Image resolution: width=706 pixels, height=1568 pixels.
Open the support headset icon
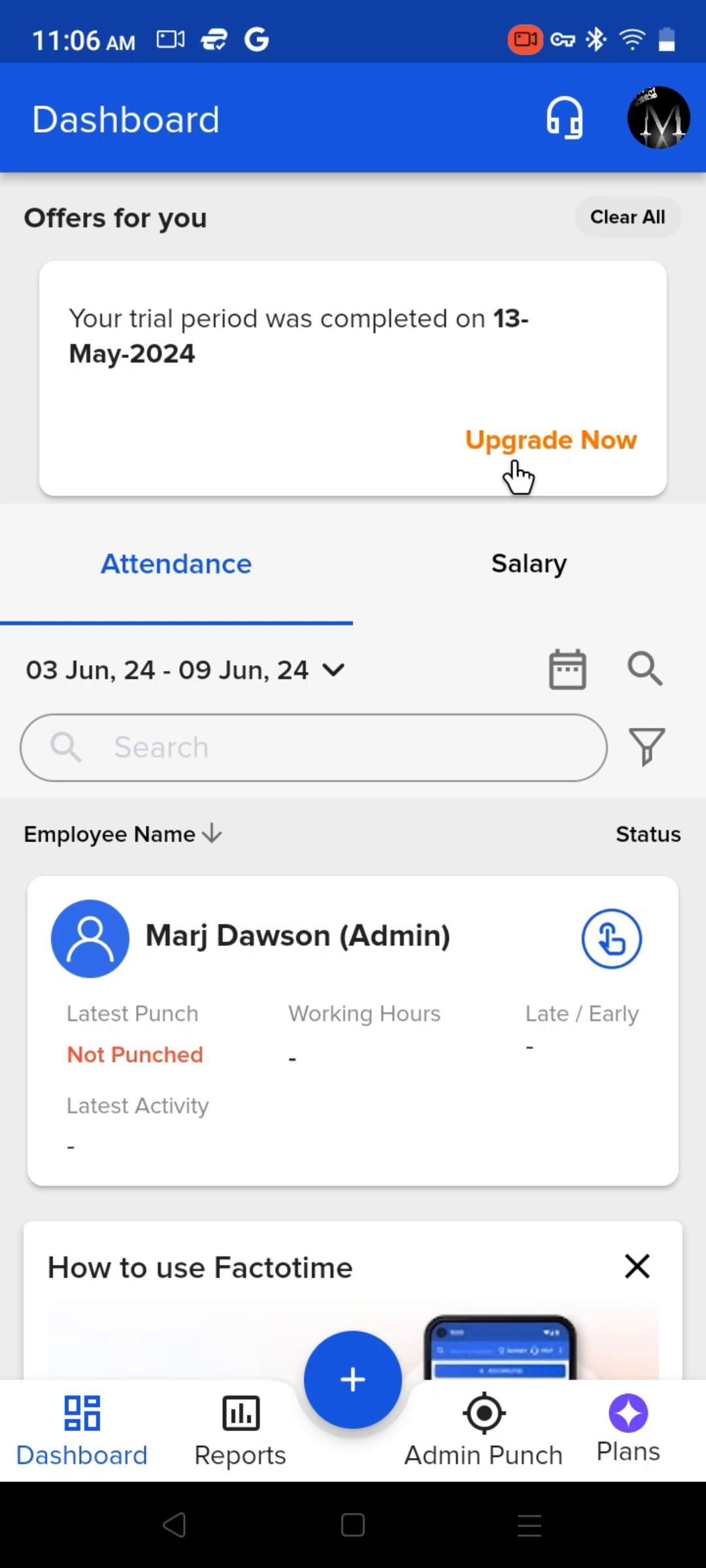click(x=564, y=118)
